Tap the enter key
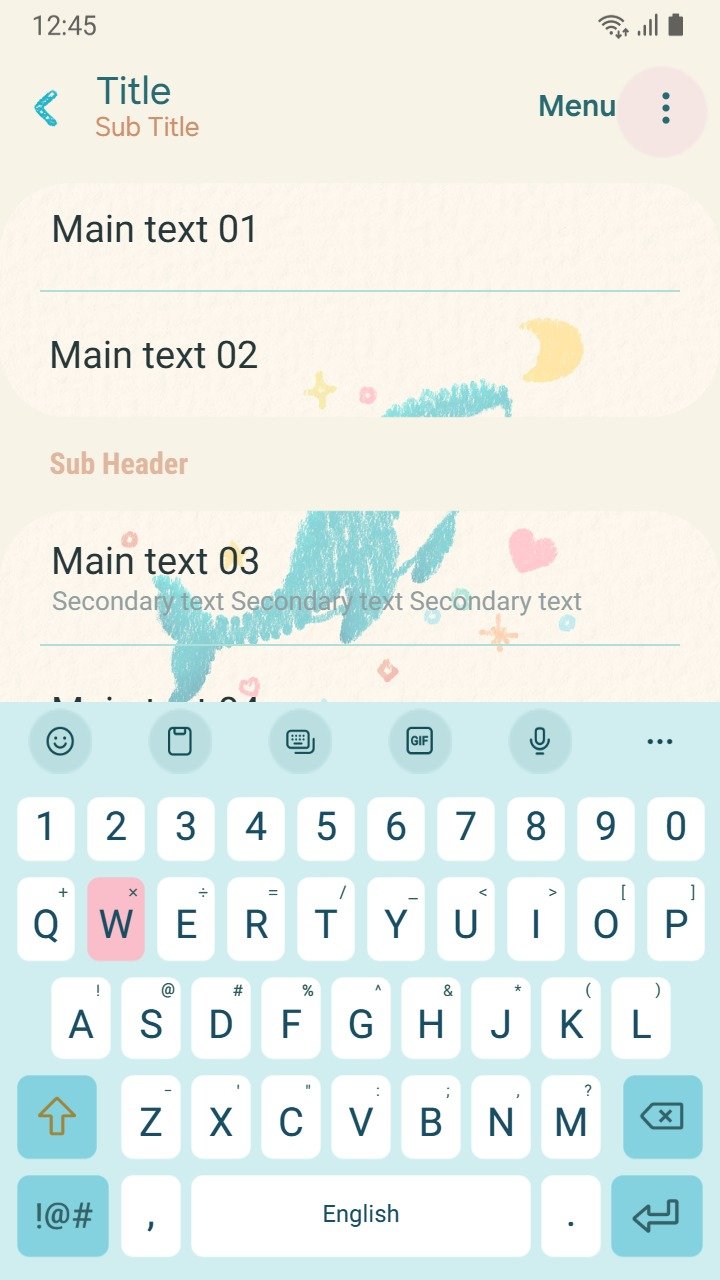 (656, 1216)
